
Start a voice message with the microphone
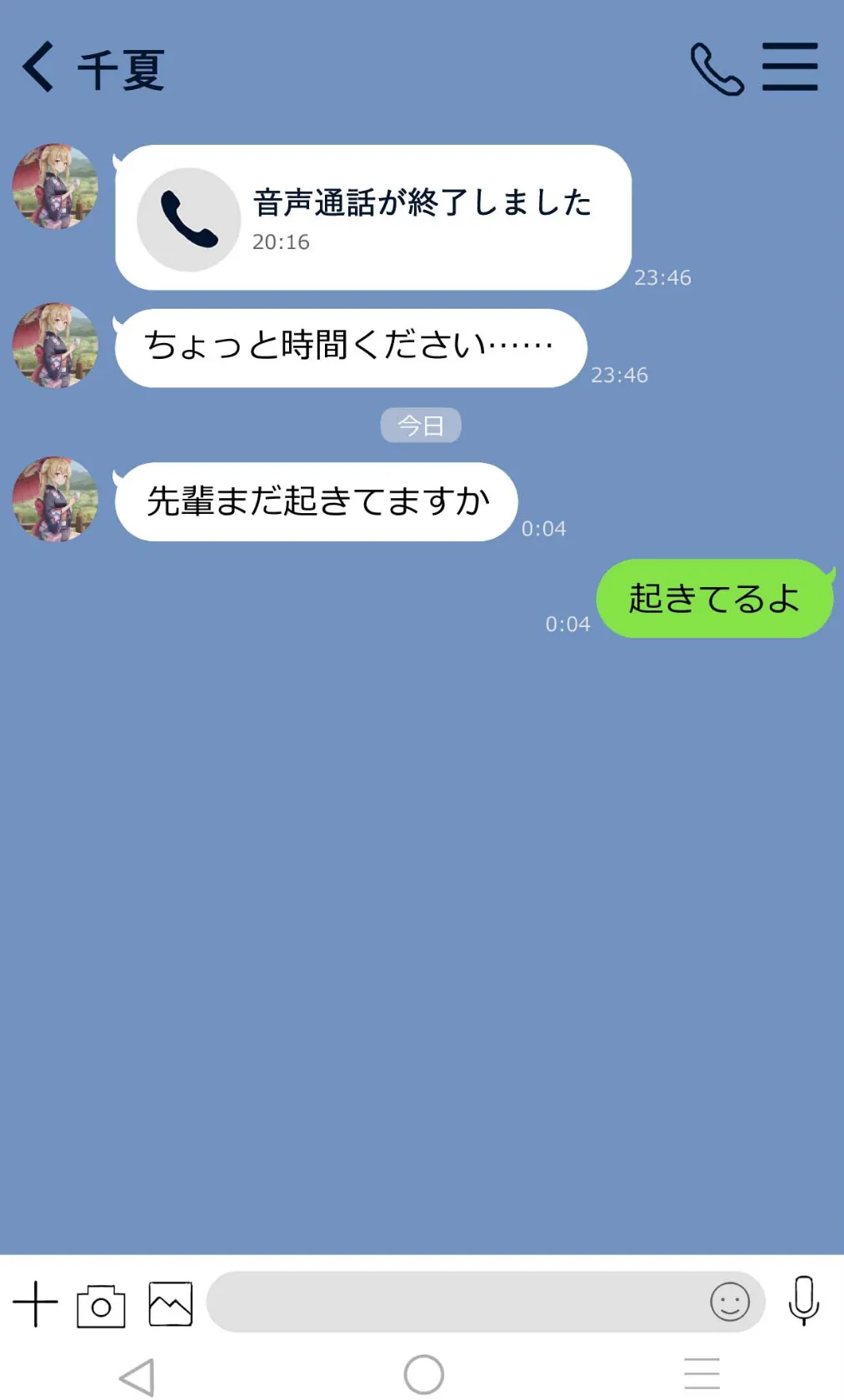click(x=803, y=1303)
